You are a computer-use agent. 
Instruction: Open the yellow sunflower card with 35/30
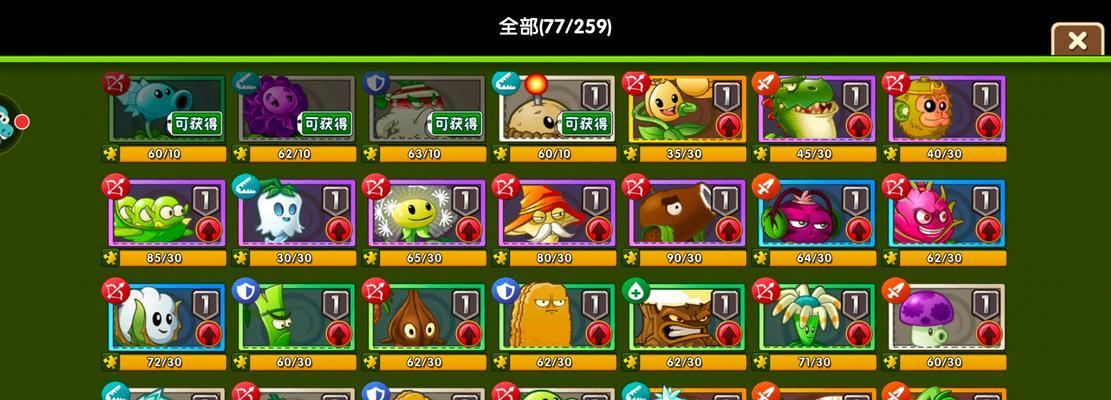point(686,110)
